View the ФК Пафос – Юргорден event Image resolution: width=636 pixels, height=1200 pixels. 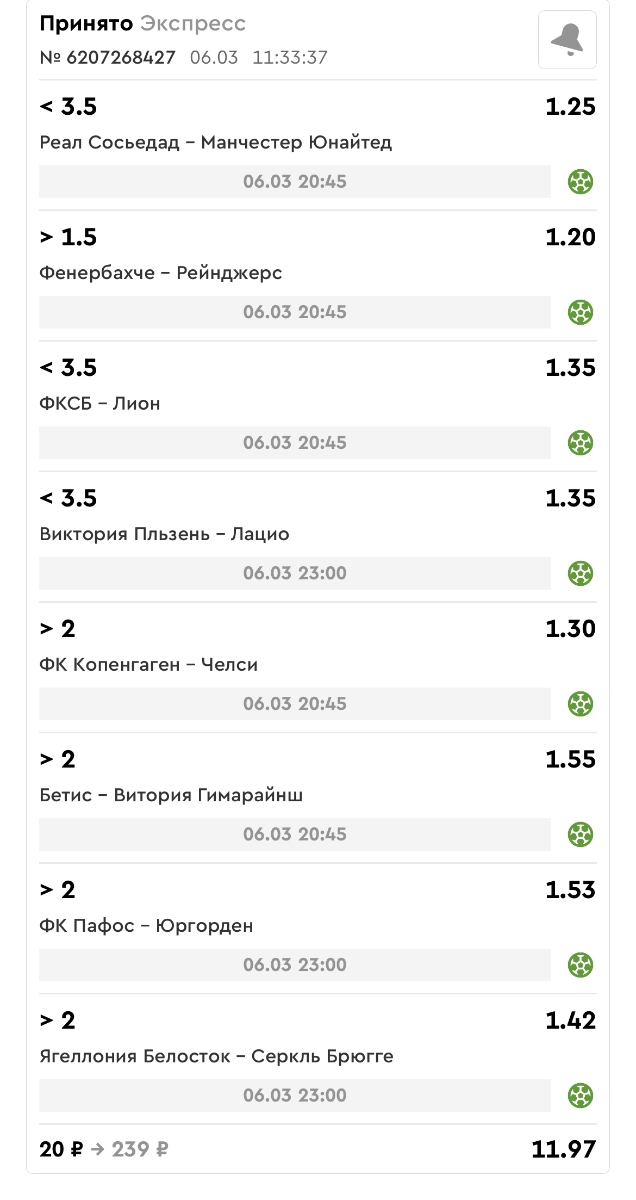pos(146,926)
